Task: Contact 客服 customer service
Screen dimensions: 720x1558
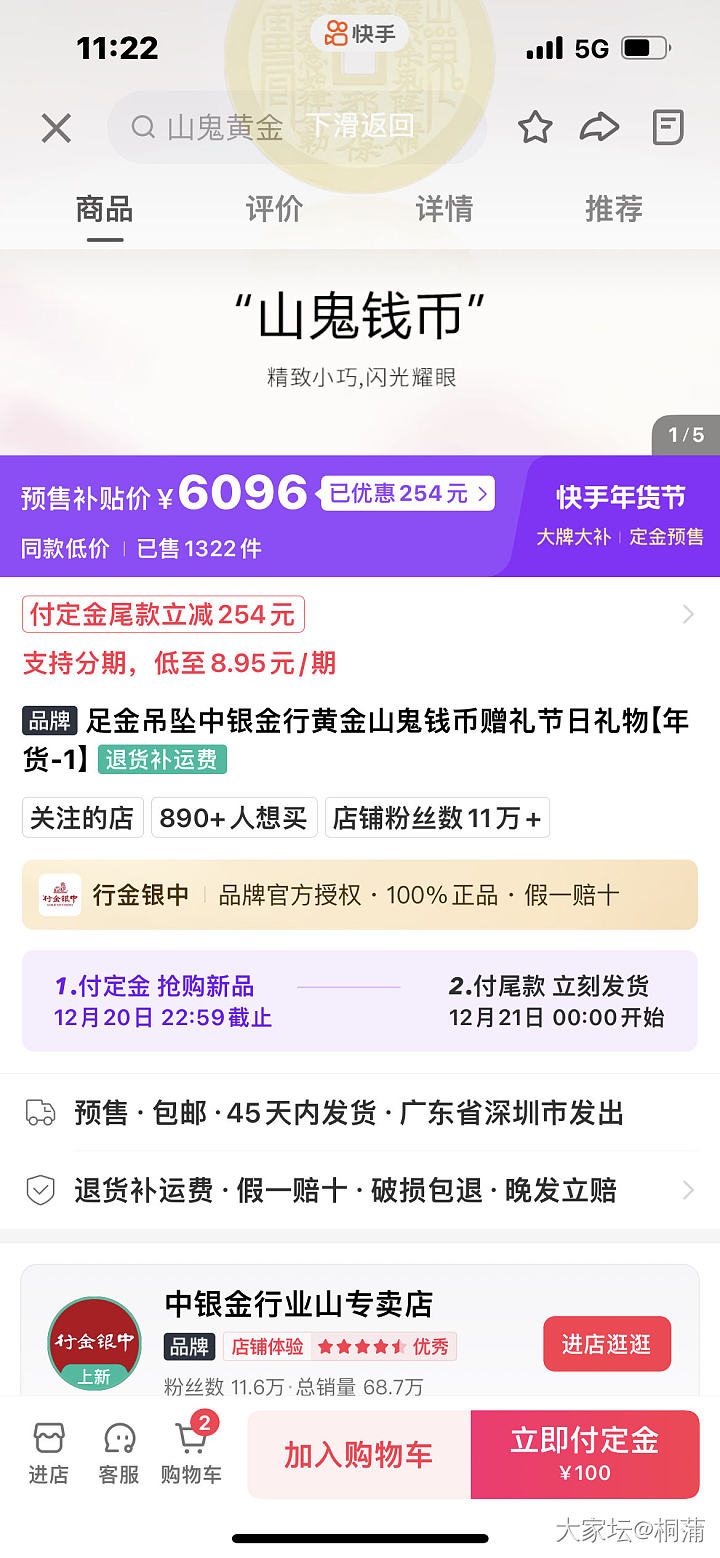Action: click(x=119, y=1453)
